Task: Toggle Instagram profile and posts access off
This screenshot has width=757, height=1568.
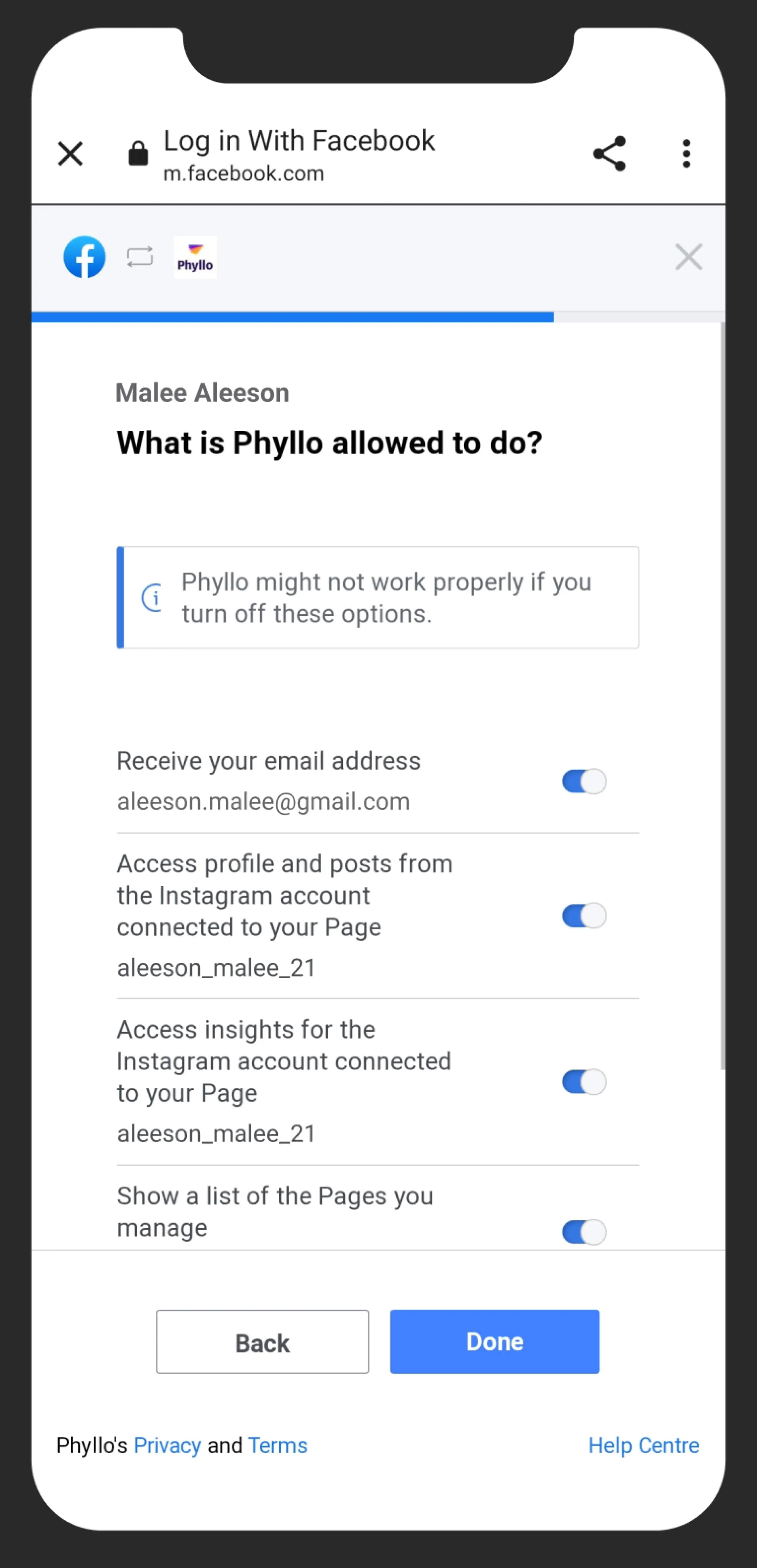Action: pos(584,914)
